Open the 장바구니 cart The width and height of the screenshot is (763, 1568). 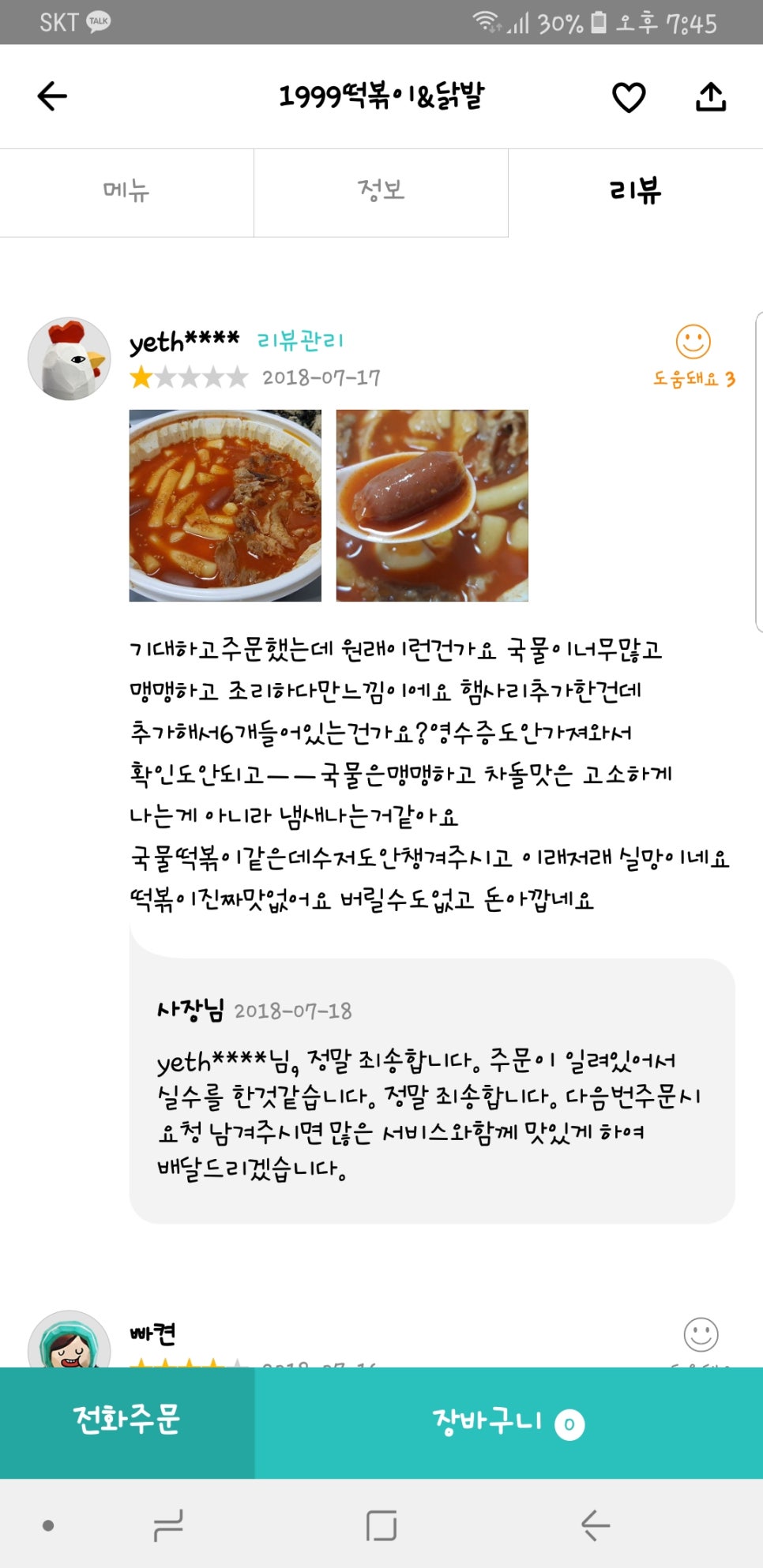coord(508,1422)
